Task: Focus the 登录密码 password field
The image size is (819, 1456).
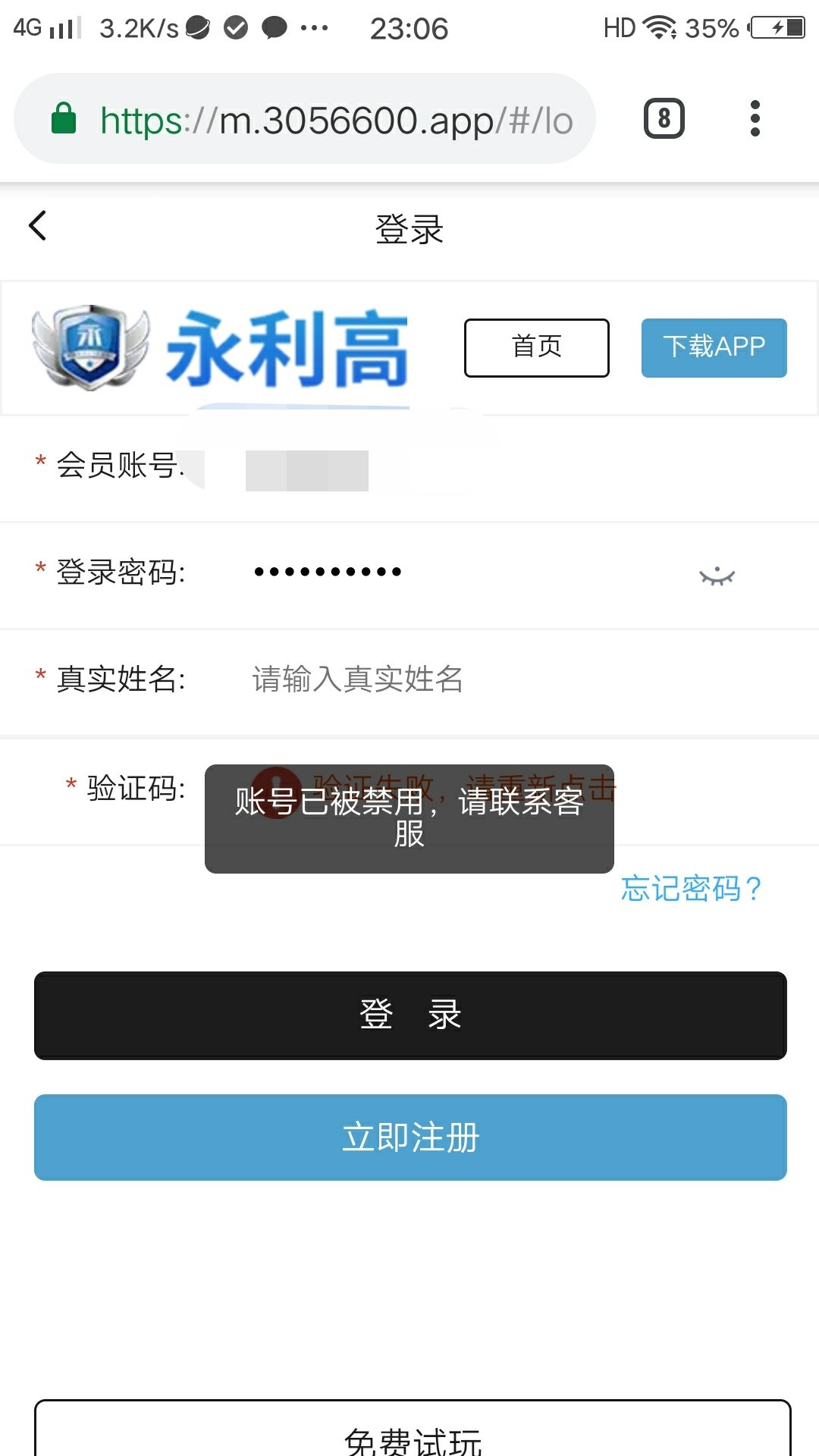Action: click(x=455, y=572)
